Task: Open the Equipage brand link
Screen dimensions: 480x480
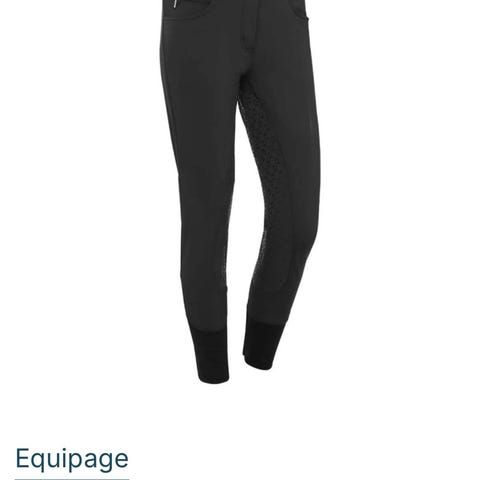Action: 72,460
